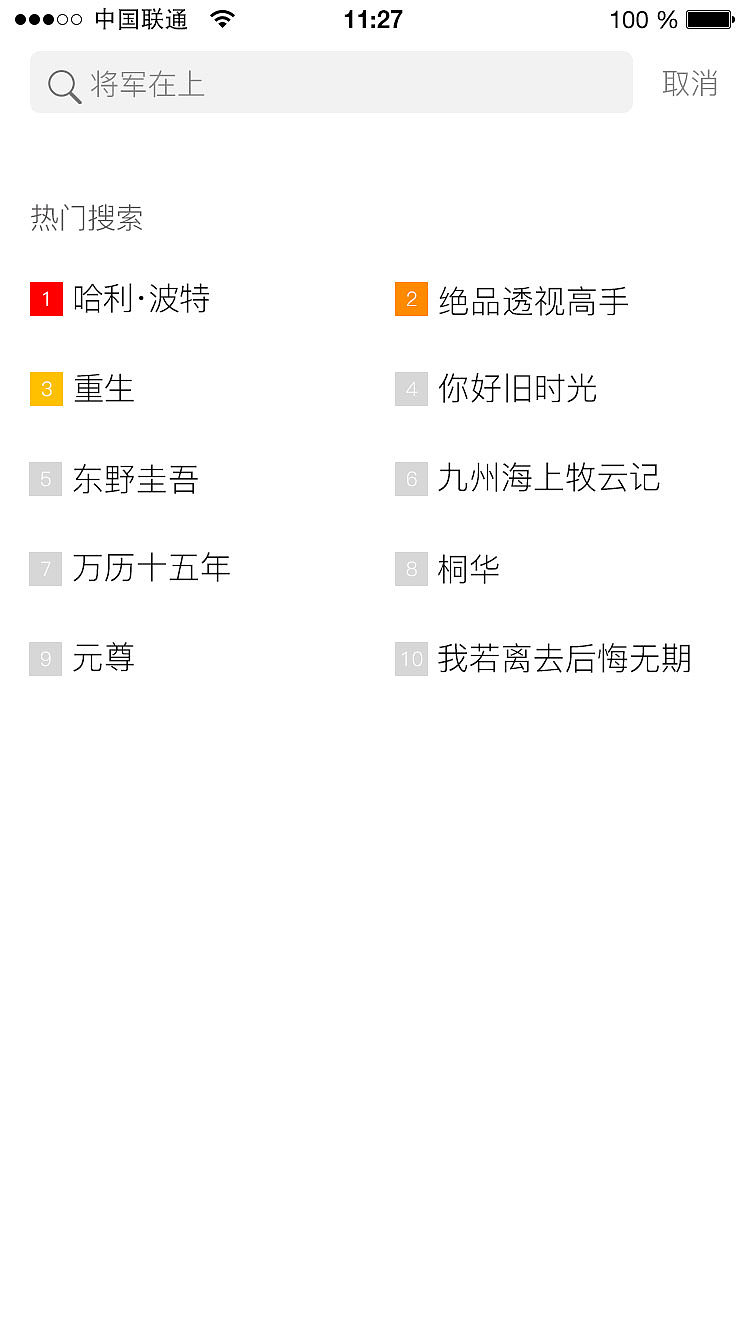Tap the Wi-Fi icon in status bar
Viewport: 750px width, 1334px height.
222,18
